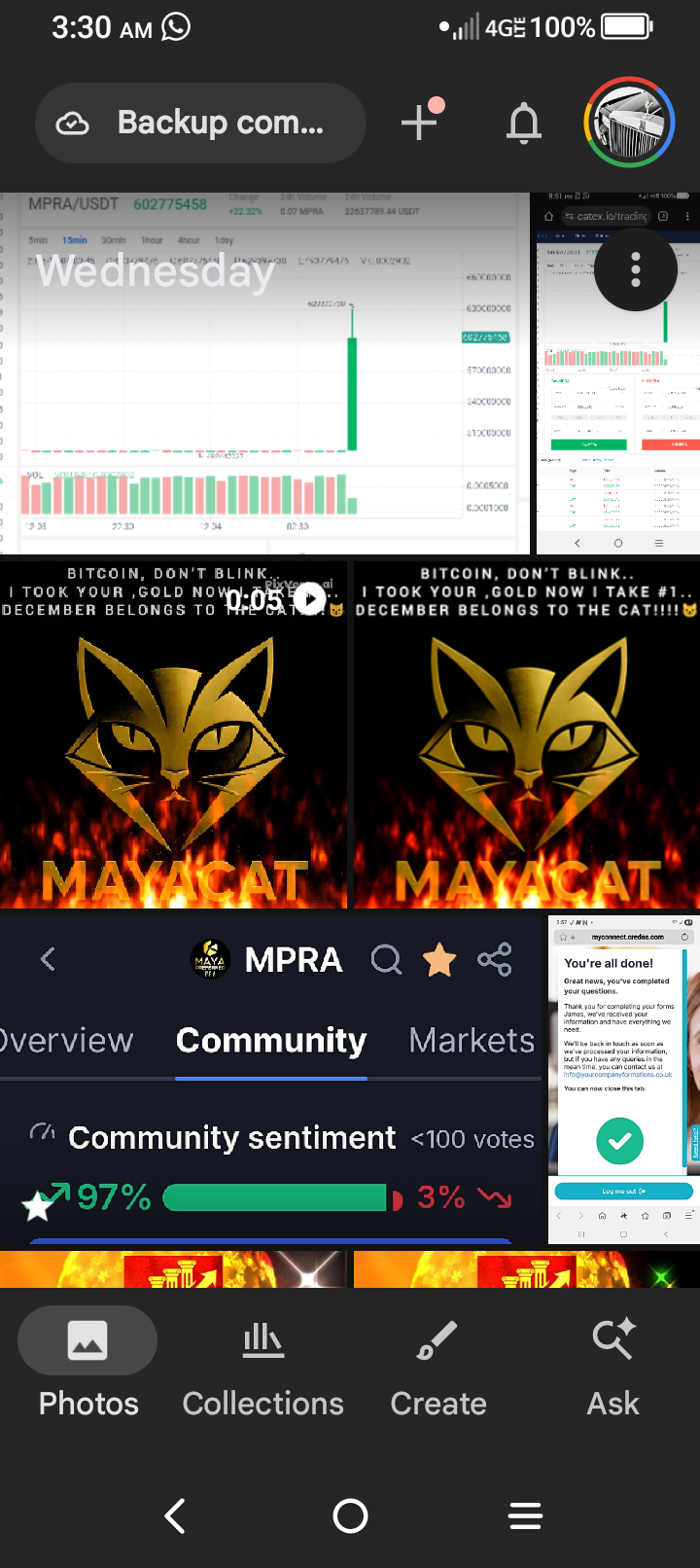The height and width of the screenshot is (1568, 700).
Task: Play the 0:05 Mayacat video
Action: coord(173,735)
